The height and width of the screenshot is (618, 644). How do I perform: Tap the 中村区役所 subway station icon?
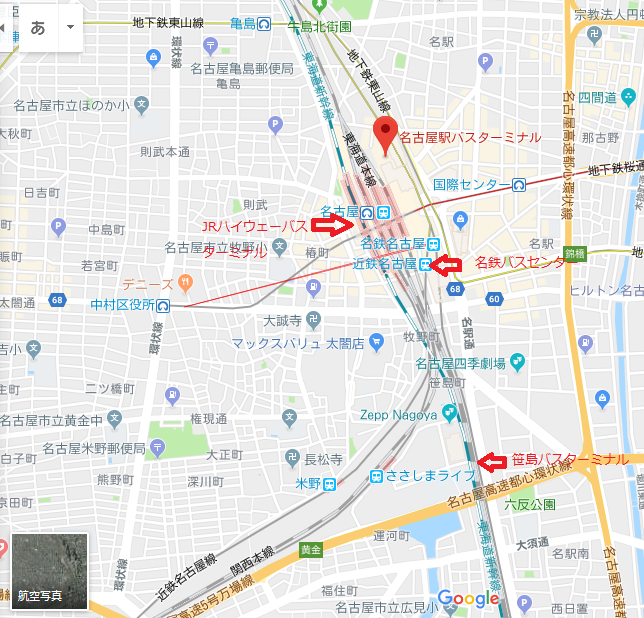(163, 305)
